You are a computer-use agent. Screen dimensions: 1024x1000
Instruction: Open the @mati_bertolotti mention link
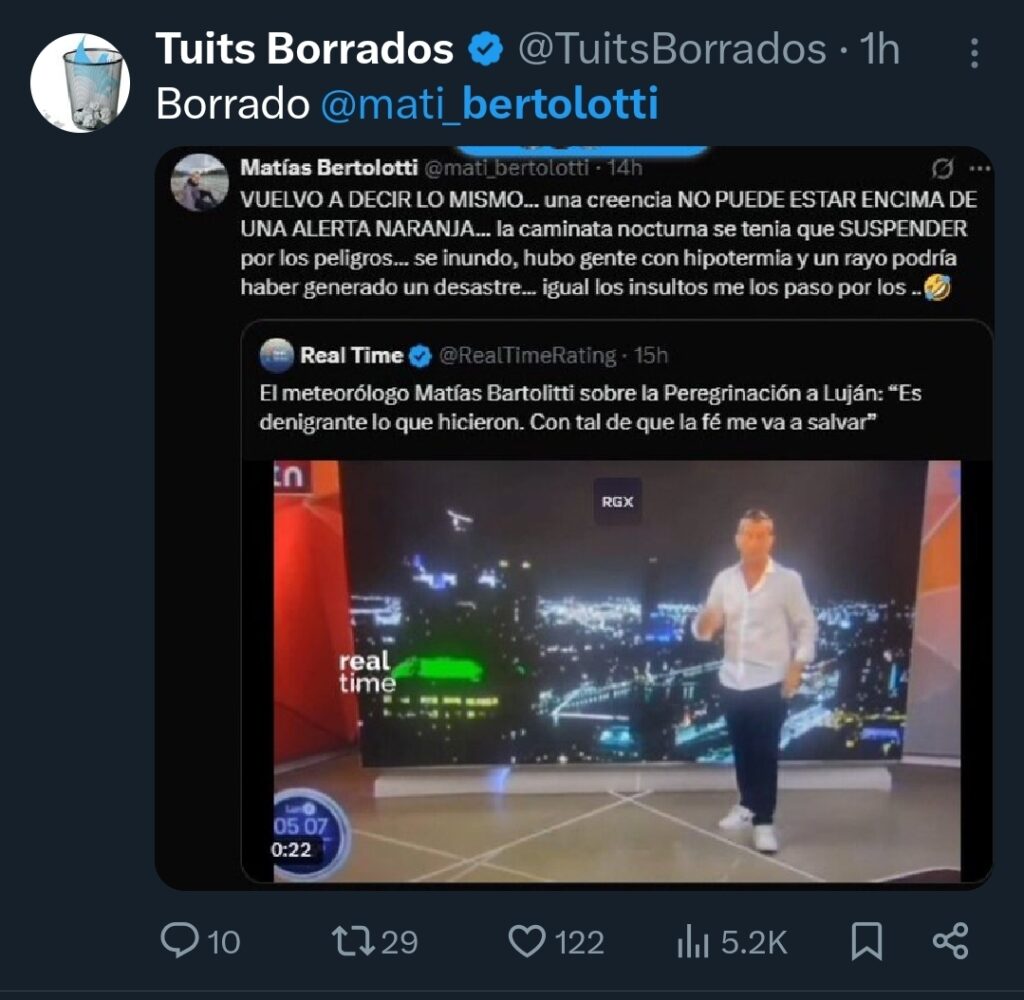pos(489,104)
